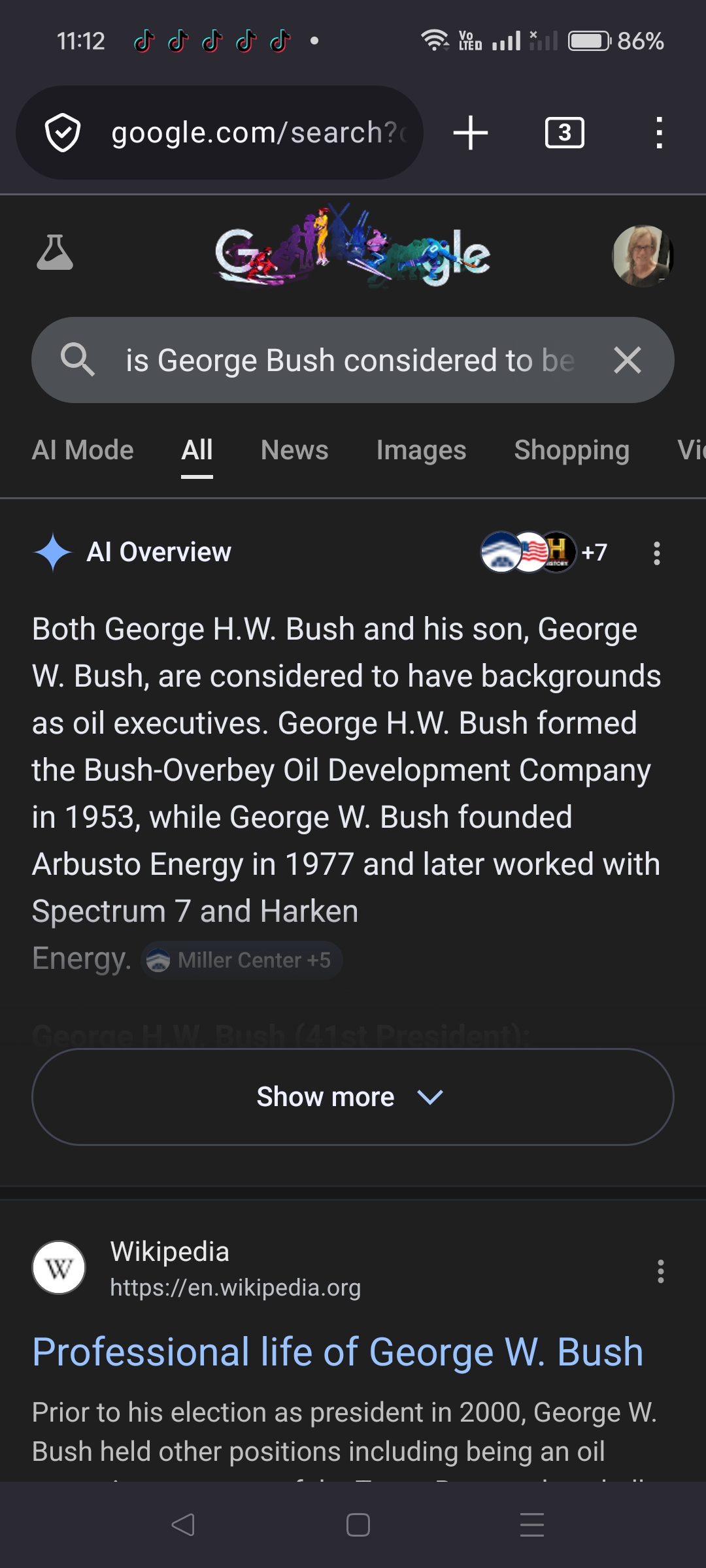Open options for the Wikipedia result

point(660,1271)
